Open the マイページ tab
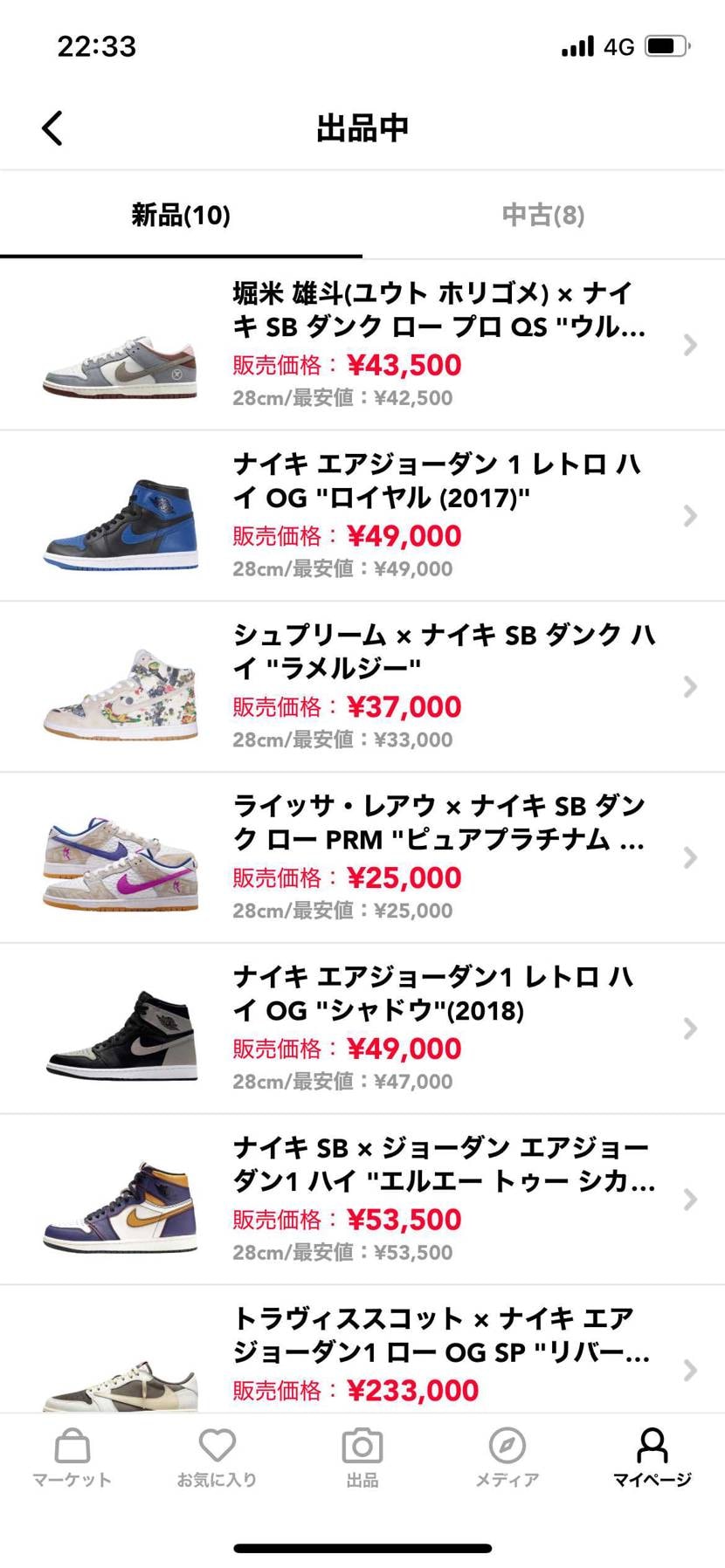The image size is (725, 1568). [652, 1458]
